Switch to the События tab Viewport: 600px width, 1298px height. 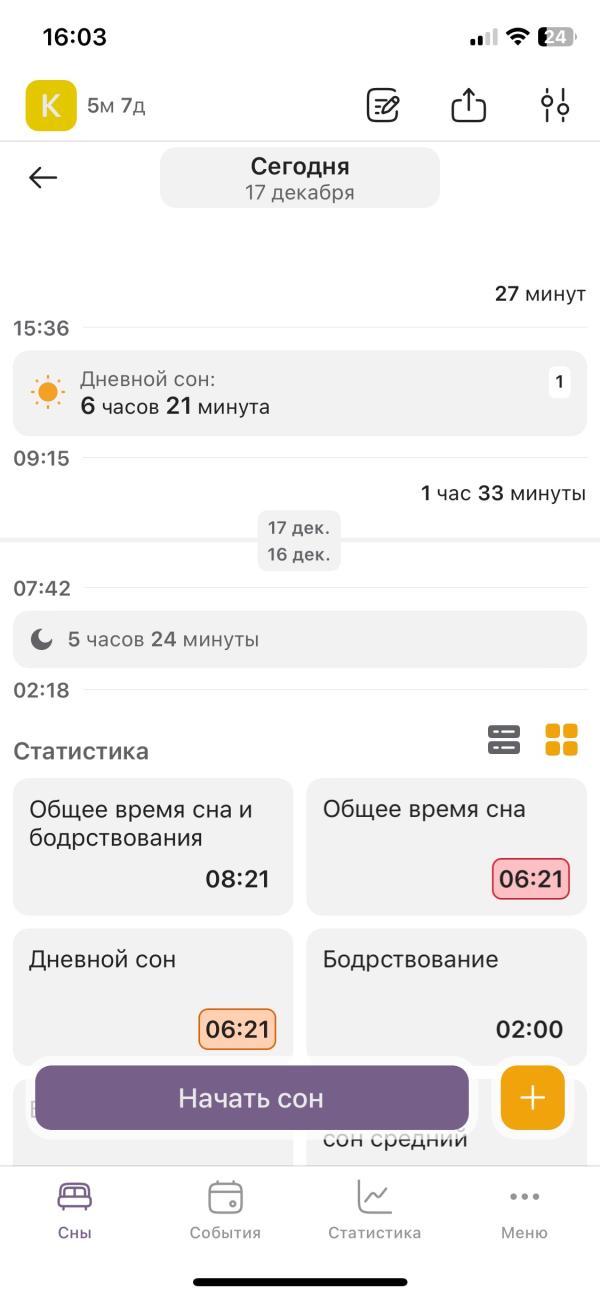(x=225, y=1210)
